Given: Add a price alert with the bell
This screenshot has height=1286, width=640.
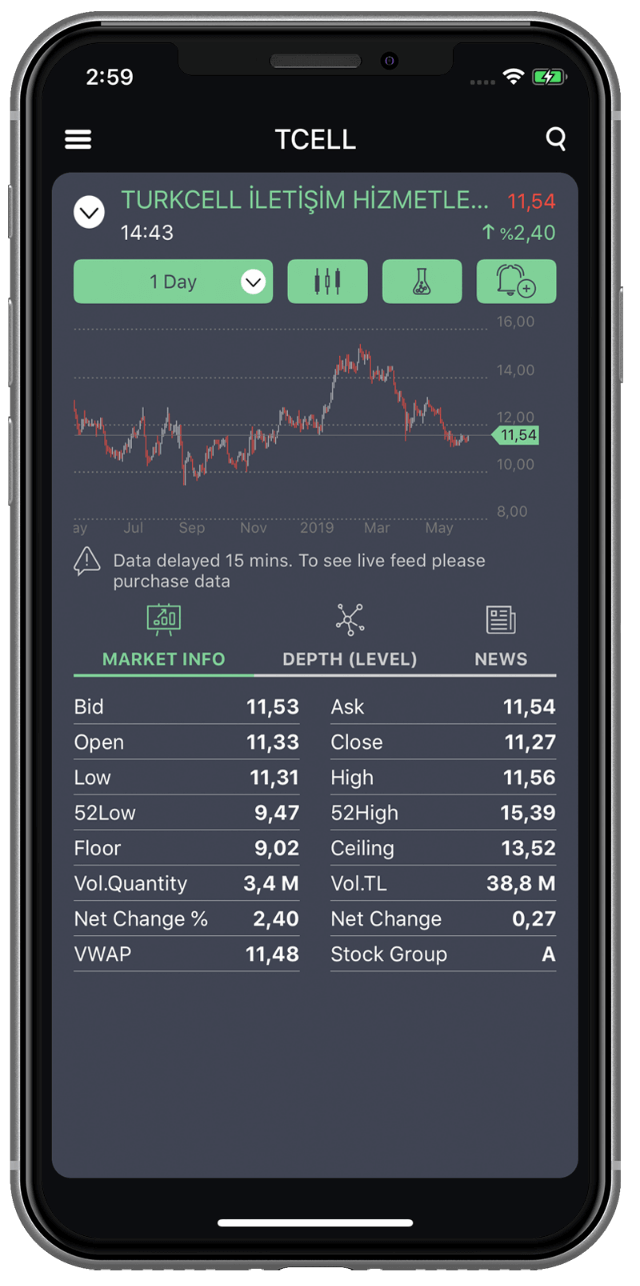Looking at the screenshot, I should click(516, 282).
